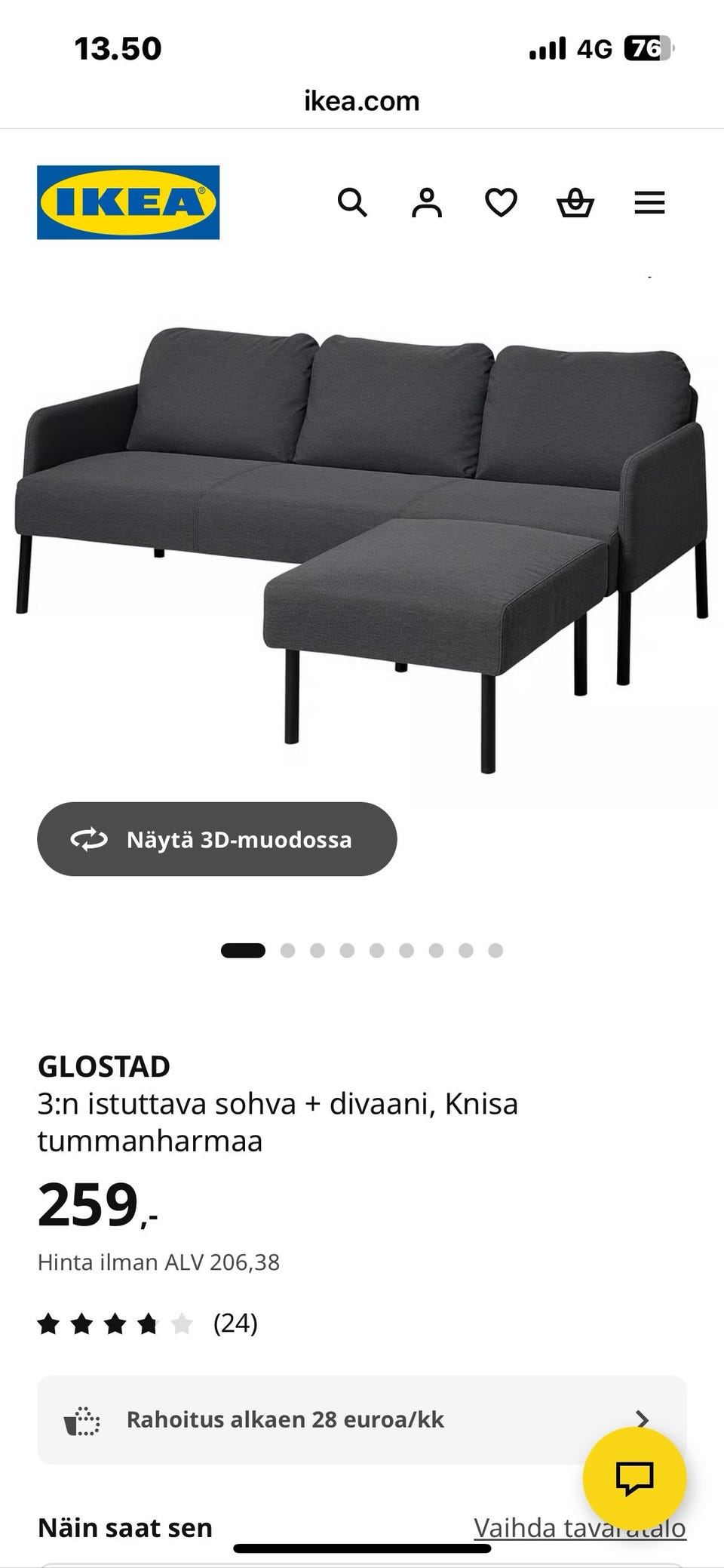Select the fifth carousel dot
Viewport: 724px width, 1568px height.
tap(376, 951)
